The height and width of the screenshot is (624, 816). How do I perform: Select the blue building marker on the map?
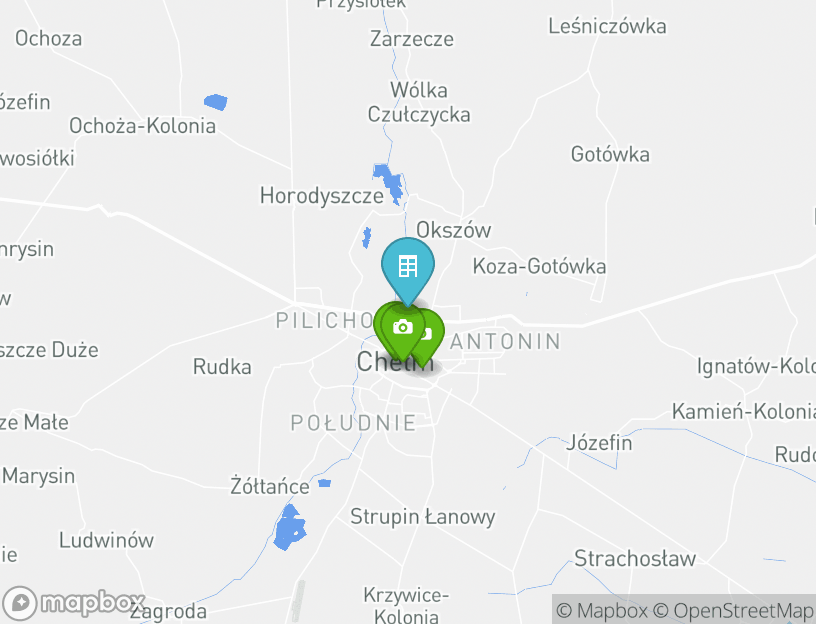click(x=407, y=267)
